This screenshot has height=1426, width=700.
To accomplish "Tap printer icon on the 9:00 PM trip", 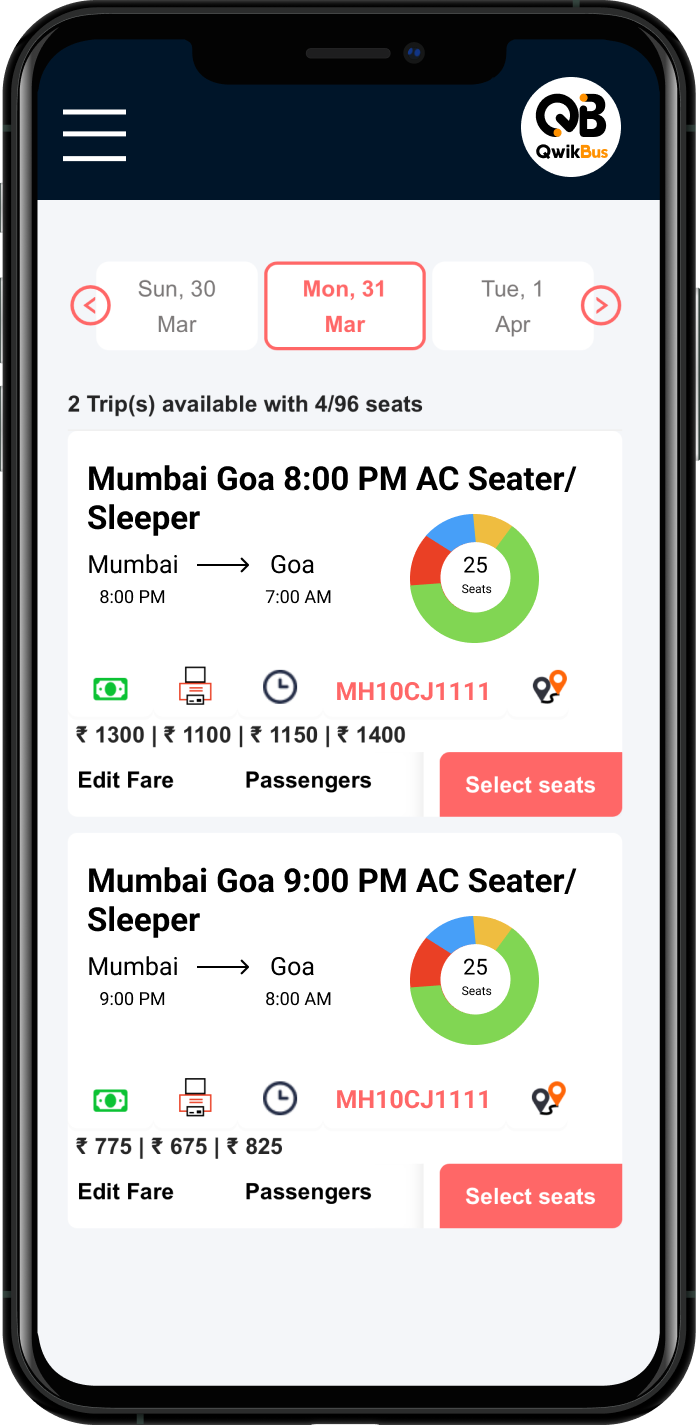I will click(195, 1097).
